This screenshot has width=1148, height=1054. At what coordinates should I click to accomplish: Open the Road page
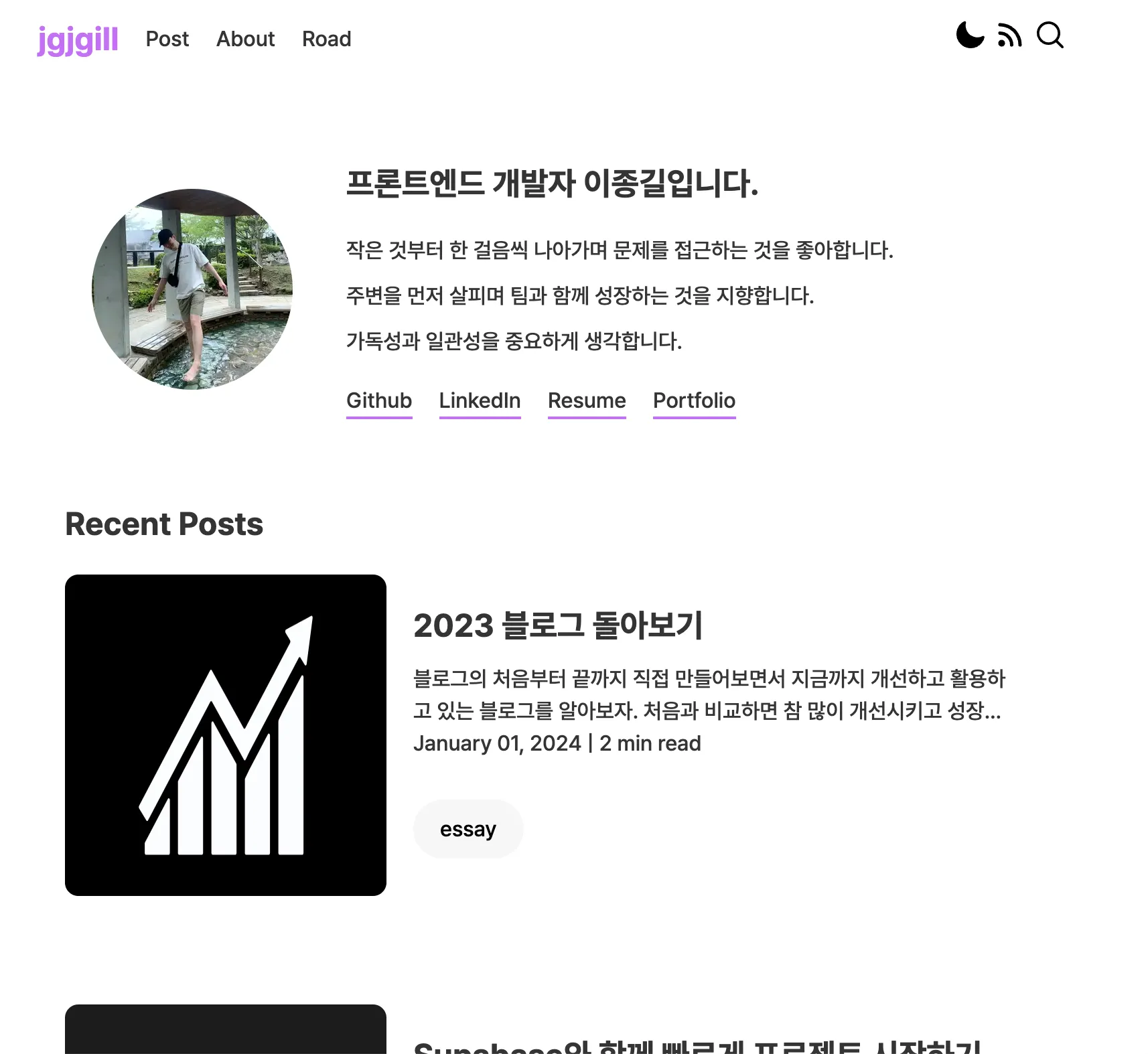pyautogui.click(x=326, y=39)
